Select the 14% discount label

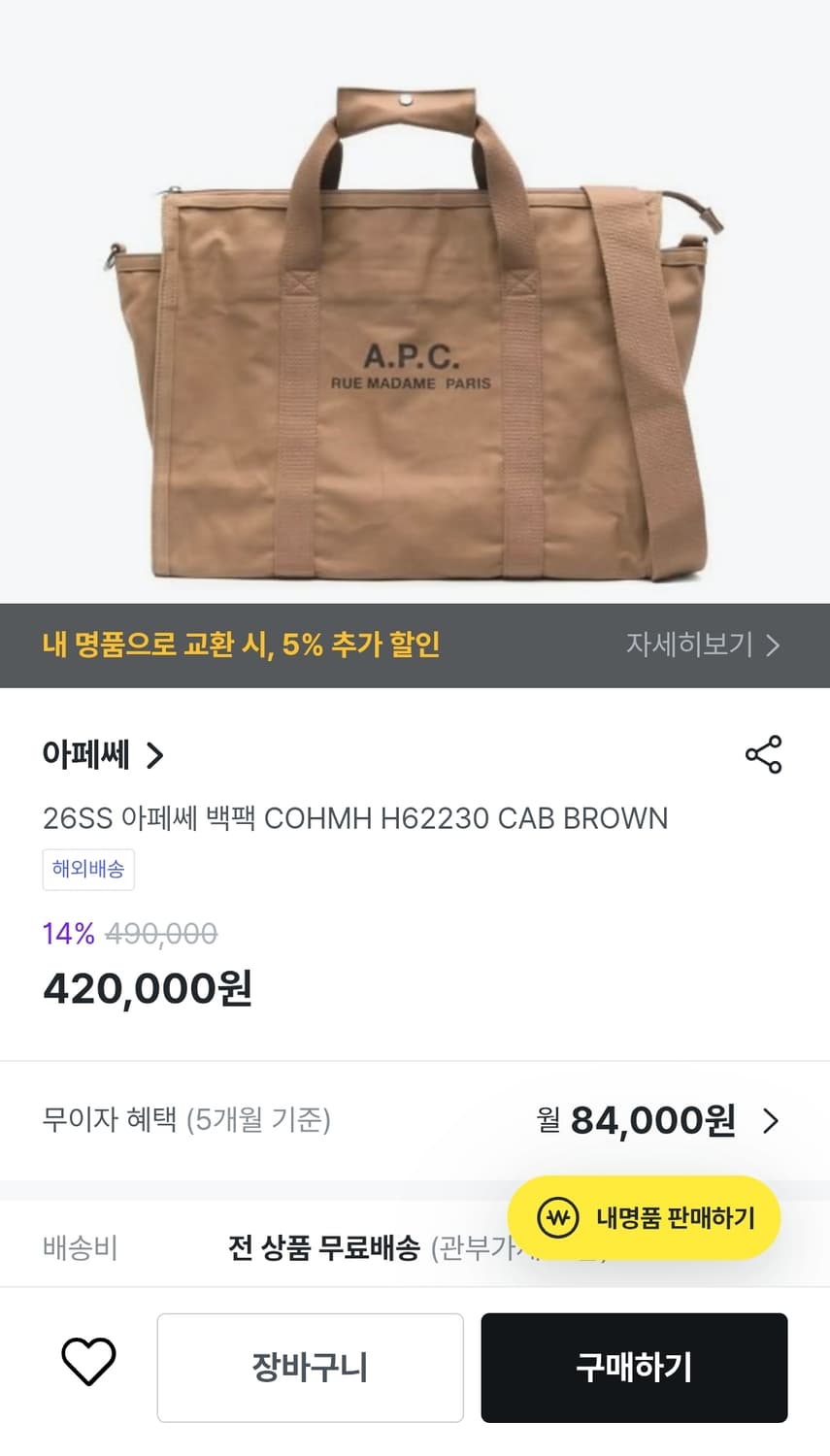click(x=66, y=933)
